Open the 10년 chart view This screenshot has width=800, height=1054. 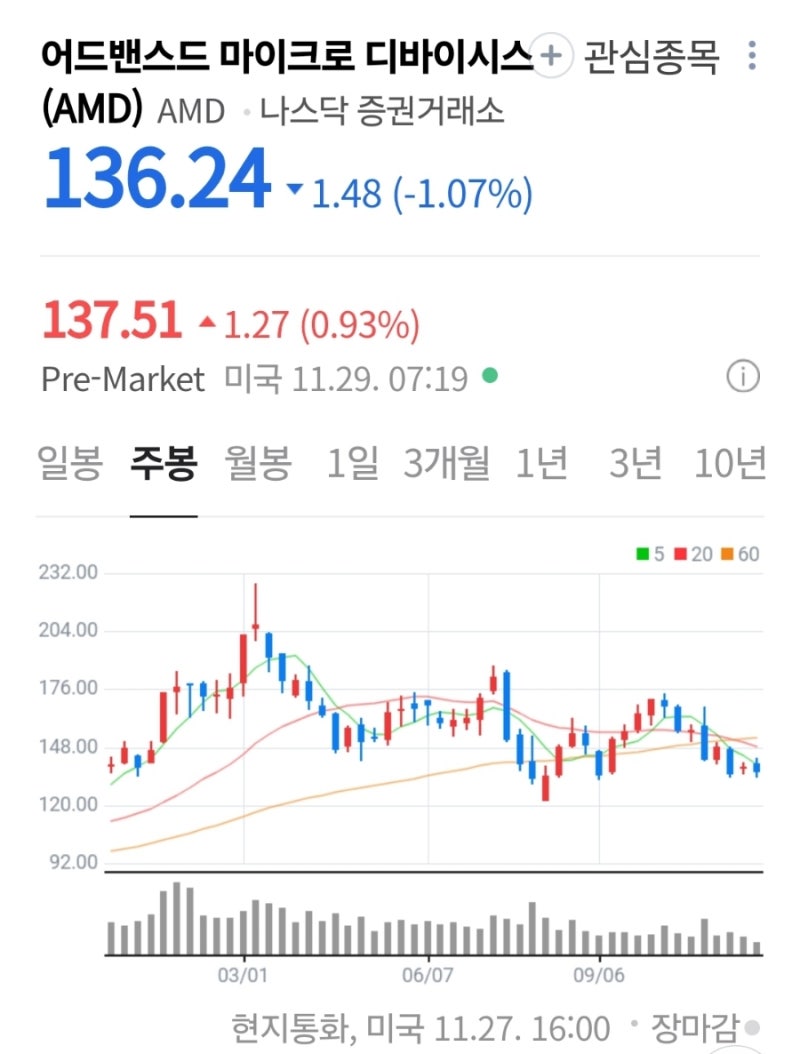pos(729,462)
